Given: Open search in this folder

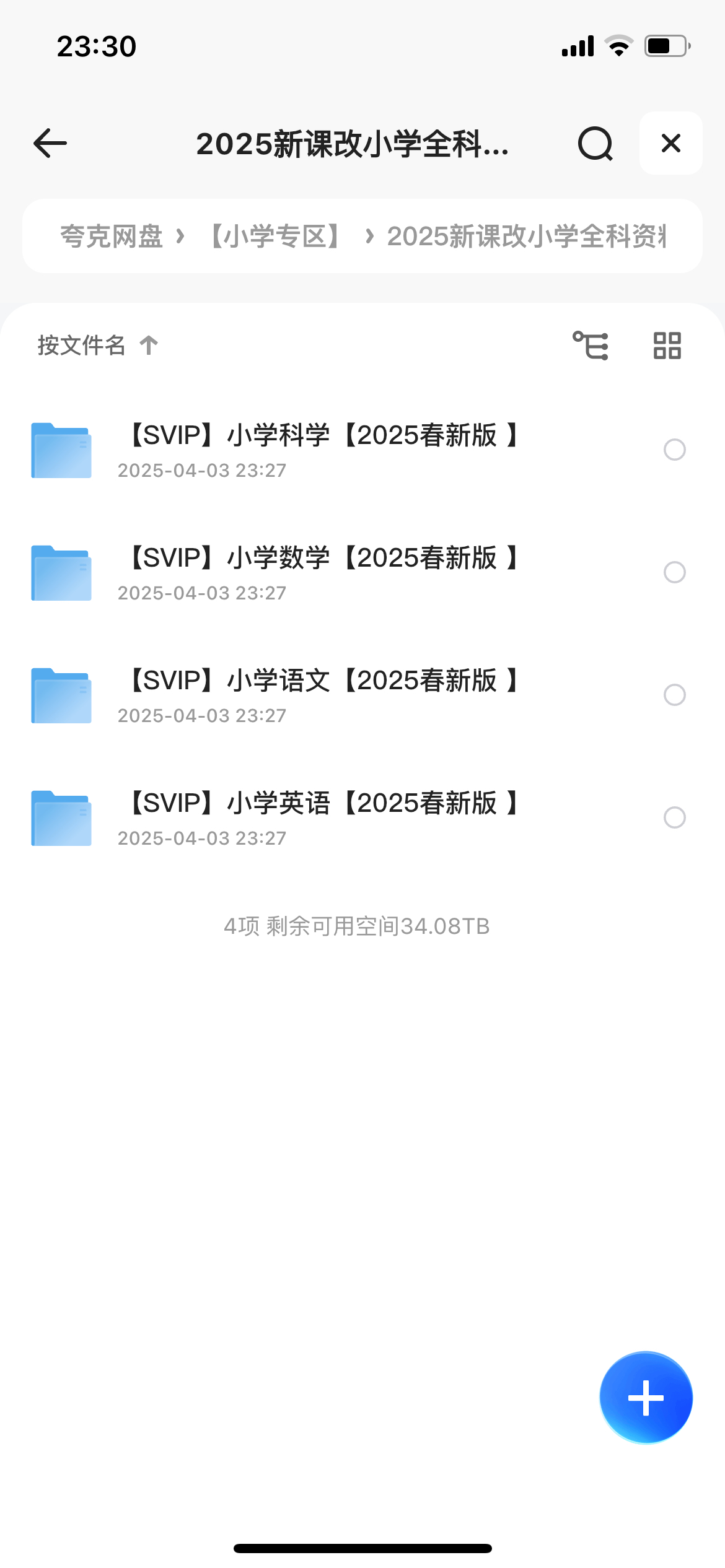Looking at the screenshot, I should point(595,144).
